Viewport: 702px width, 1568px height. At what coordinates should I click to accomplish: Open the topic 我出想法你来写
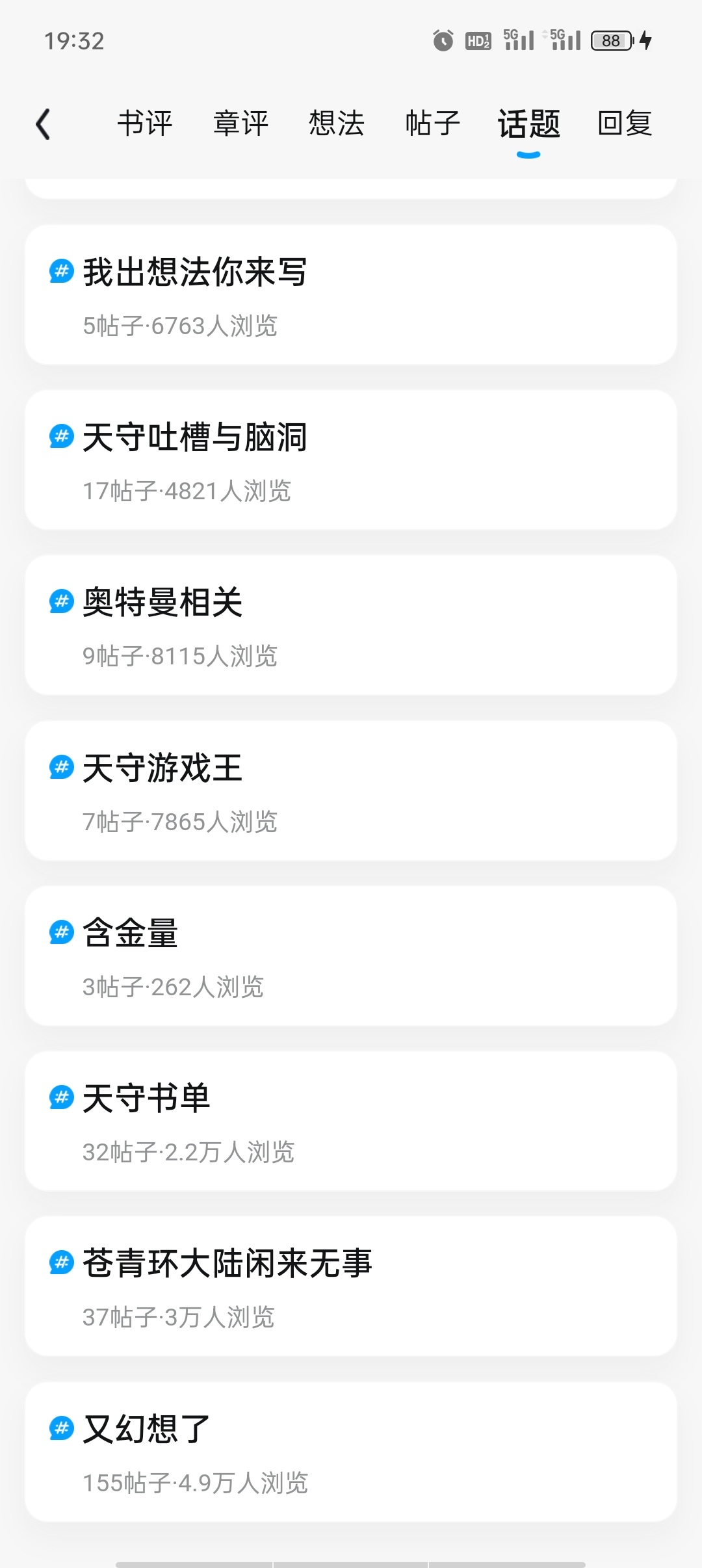[351, 294]
